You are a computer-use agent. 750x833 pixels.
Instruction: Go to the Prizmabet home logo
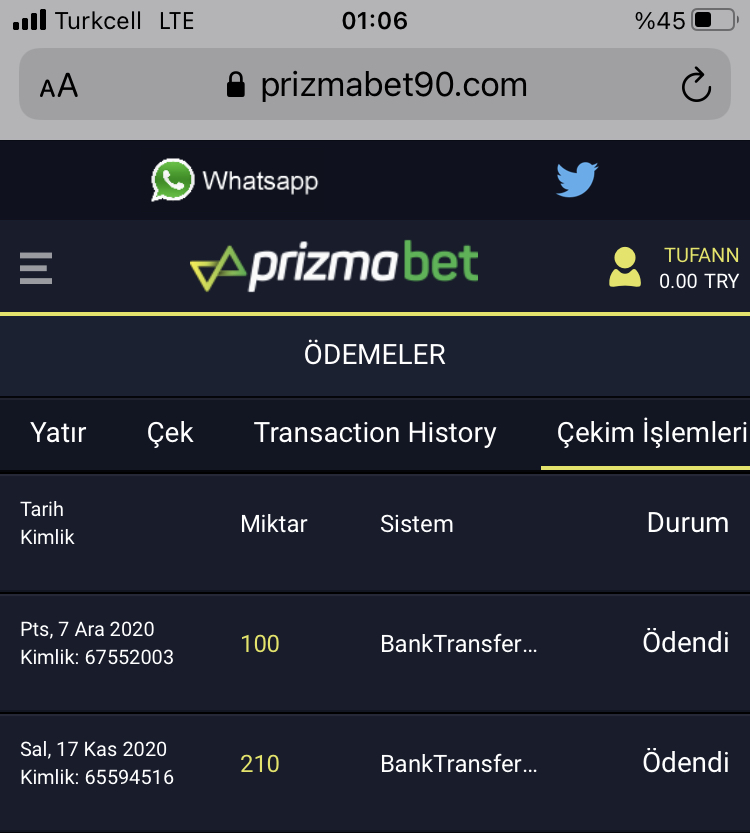(334, 266)
